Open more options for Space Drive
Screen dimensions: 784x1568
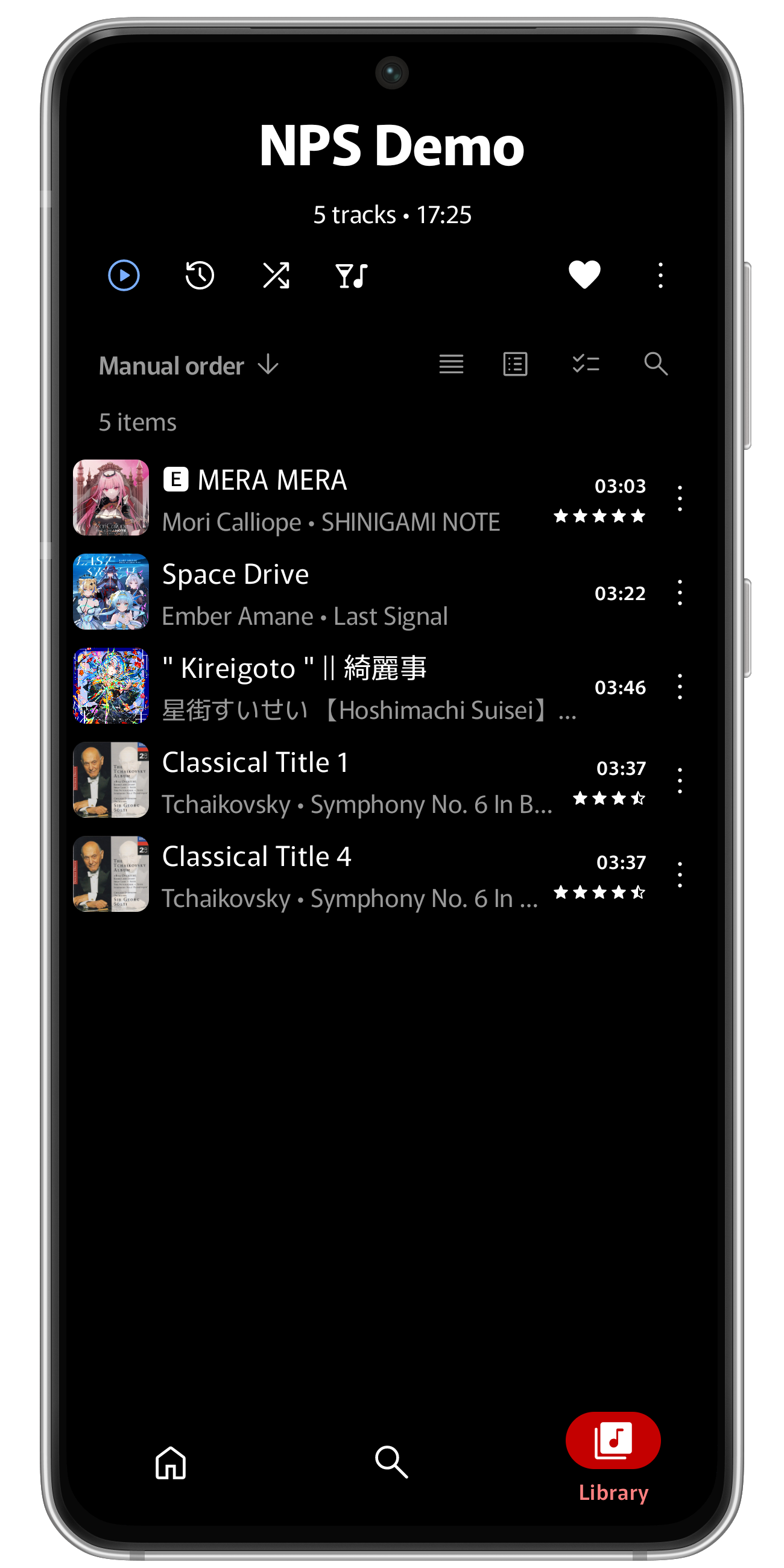[x=679, y=593]
